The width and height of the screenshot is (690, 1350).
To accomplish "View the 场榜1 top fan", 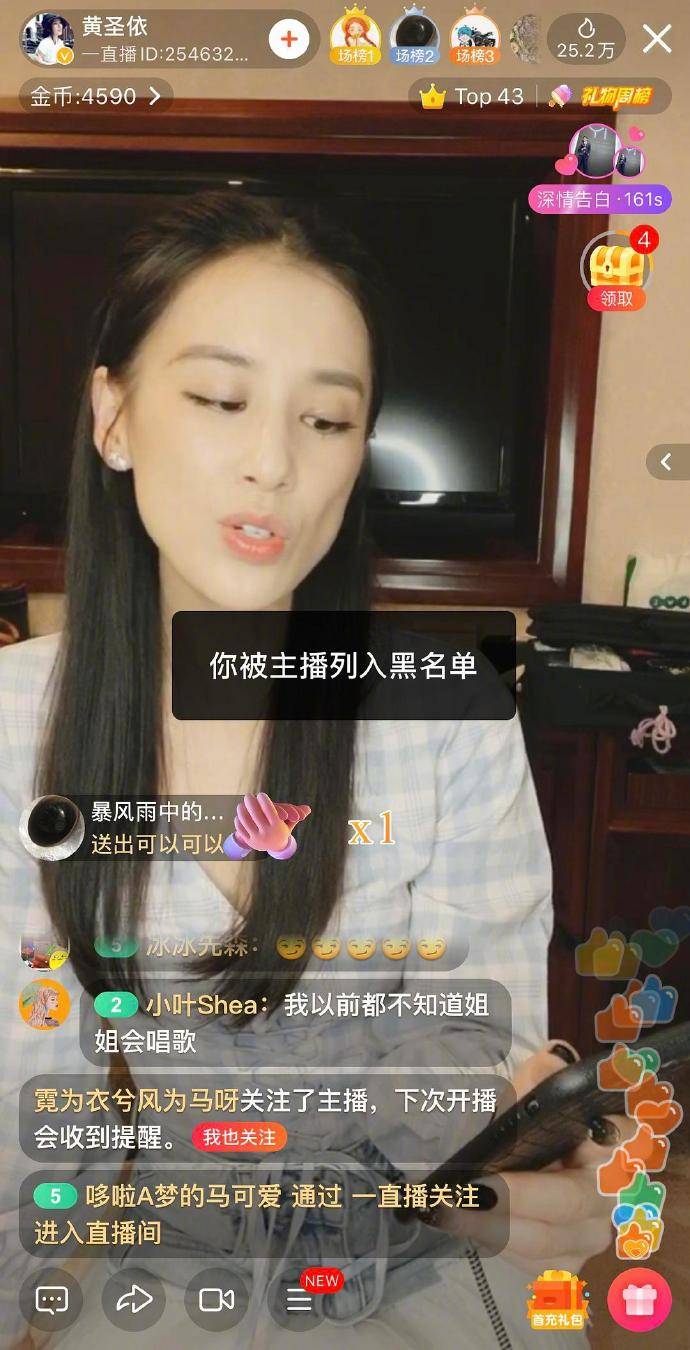I will 356,36.
